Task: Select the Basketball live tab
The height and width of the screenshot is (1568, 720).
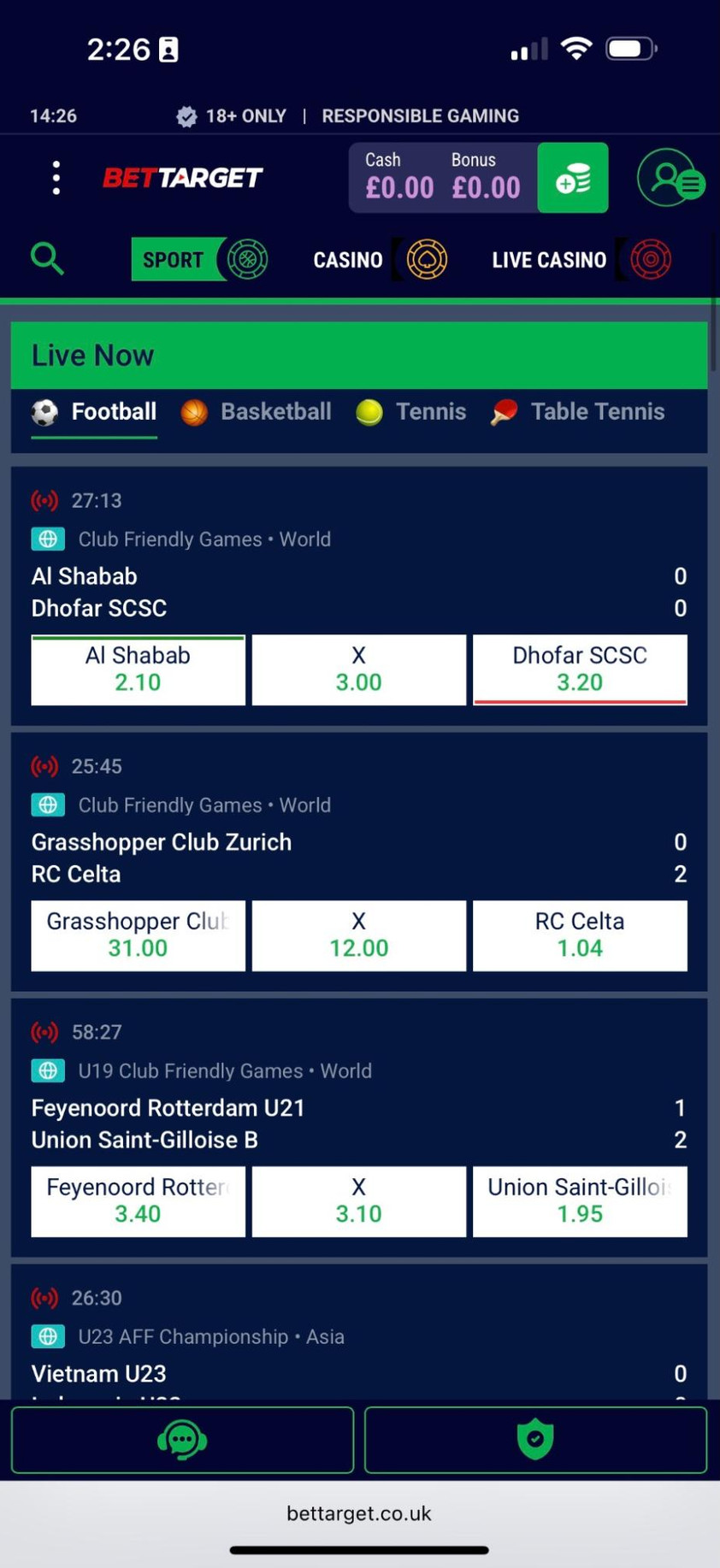Action: tap(257, 412)
